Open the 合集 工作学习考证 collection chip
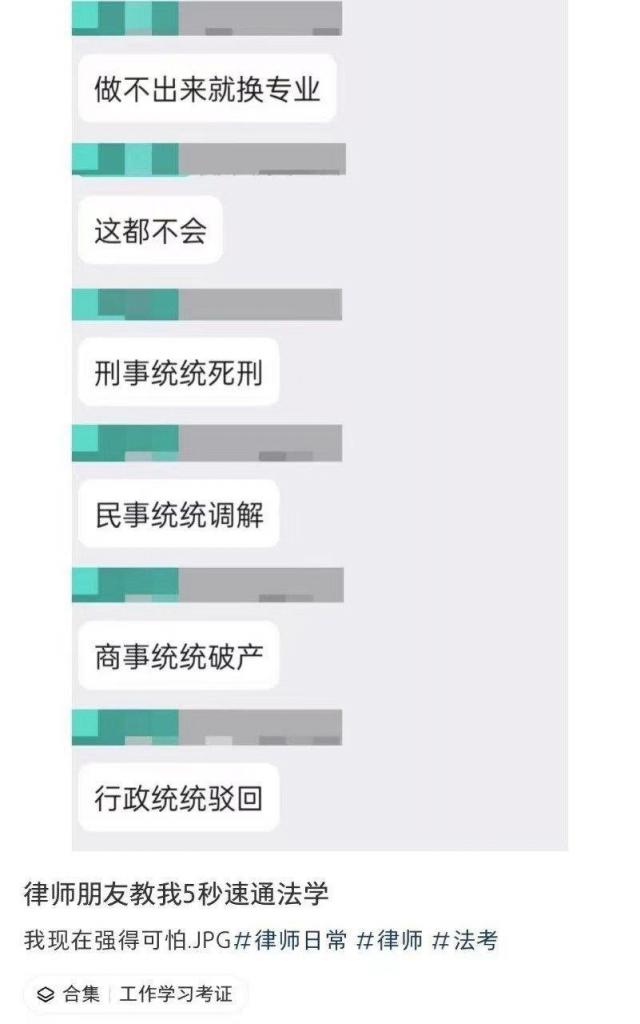 pyautogui.click(x=135, y=994)
